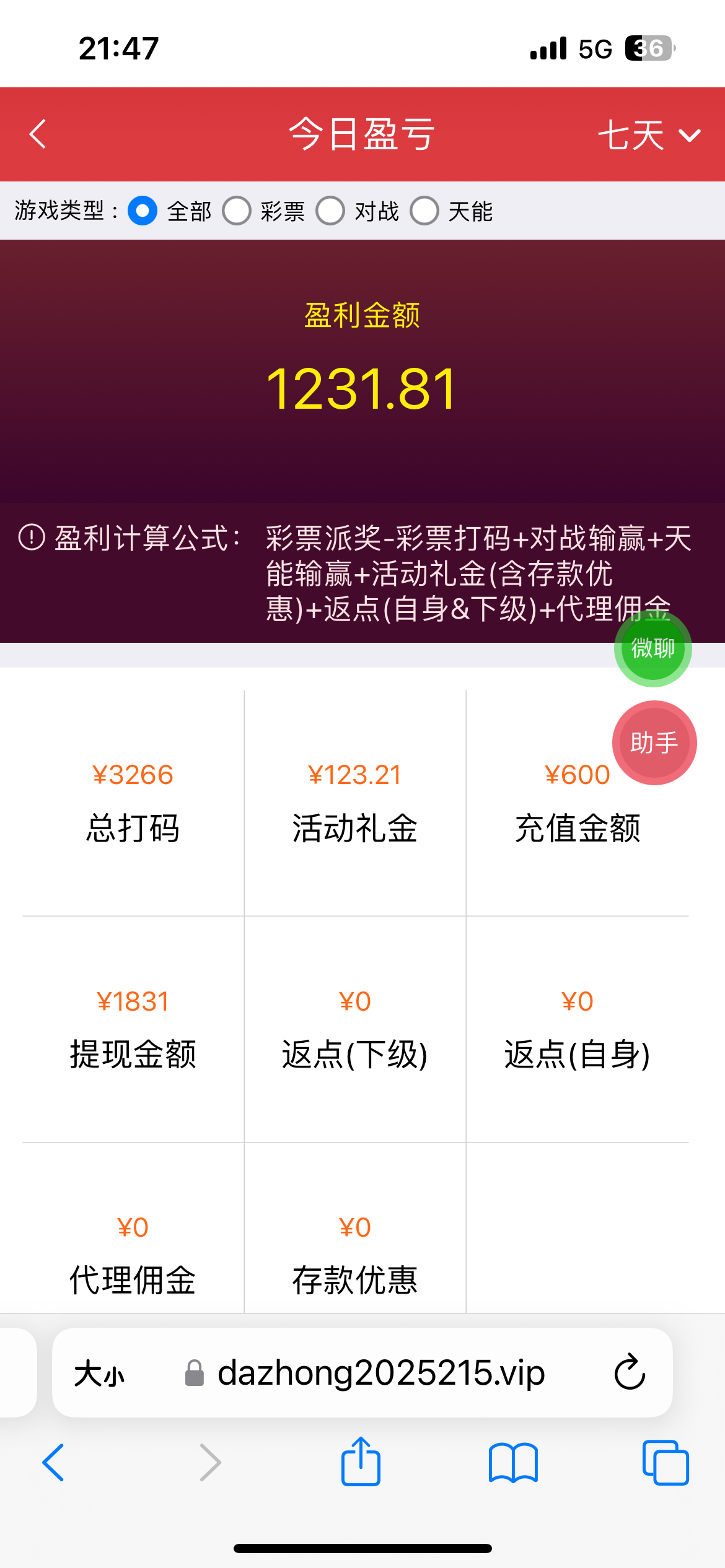Navigate back in Safari toolbar

(53, 1463)
